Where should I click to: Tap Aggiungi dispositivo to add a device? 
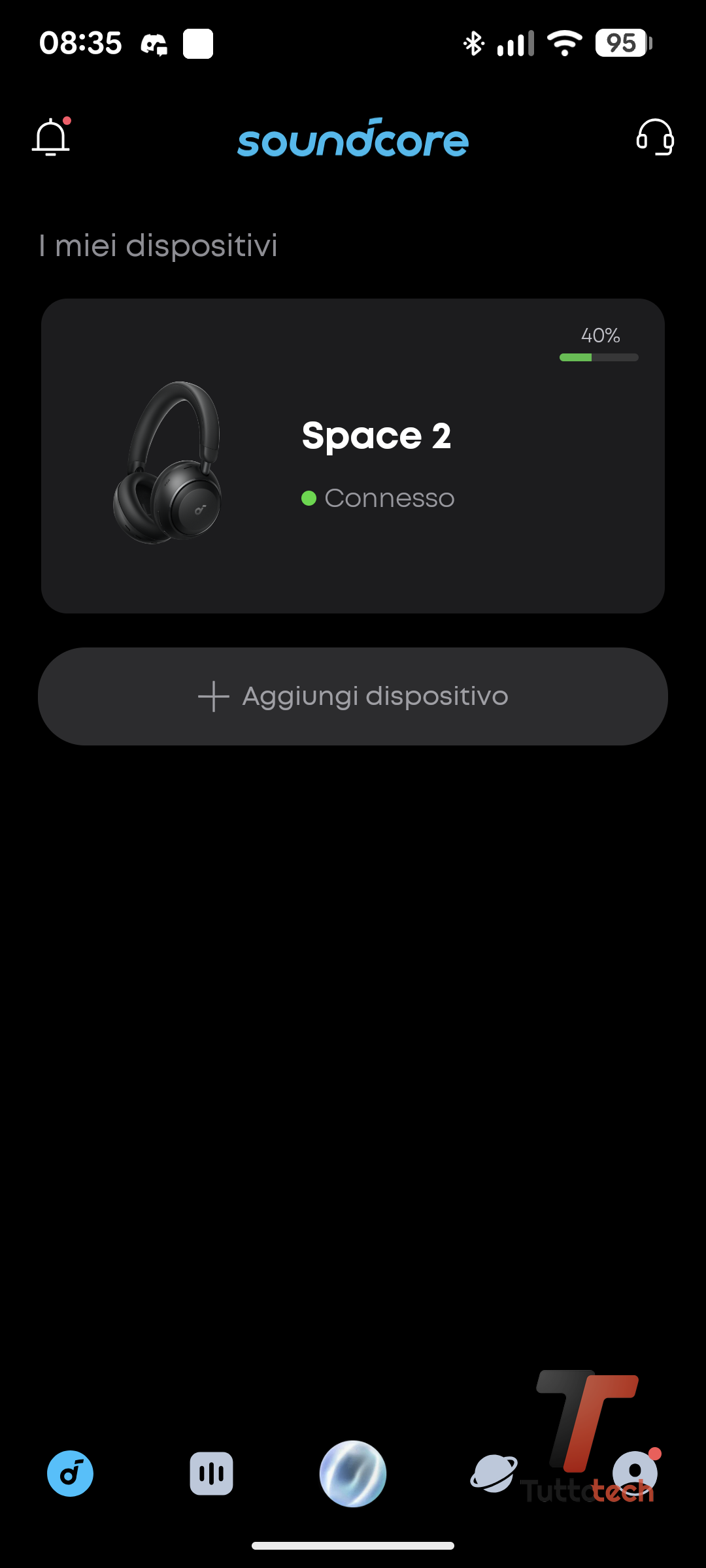click(x=353, y=696)
